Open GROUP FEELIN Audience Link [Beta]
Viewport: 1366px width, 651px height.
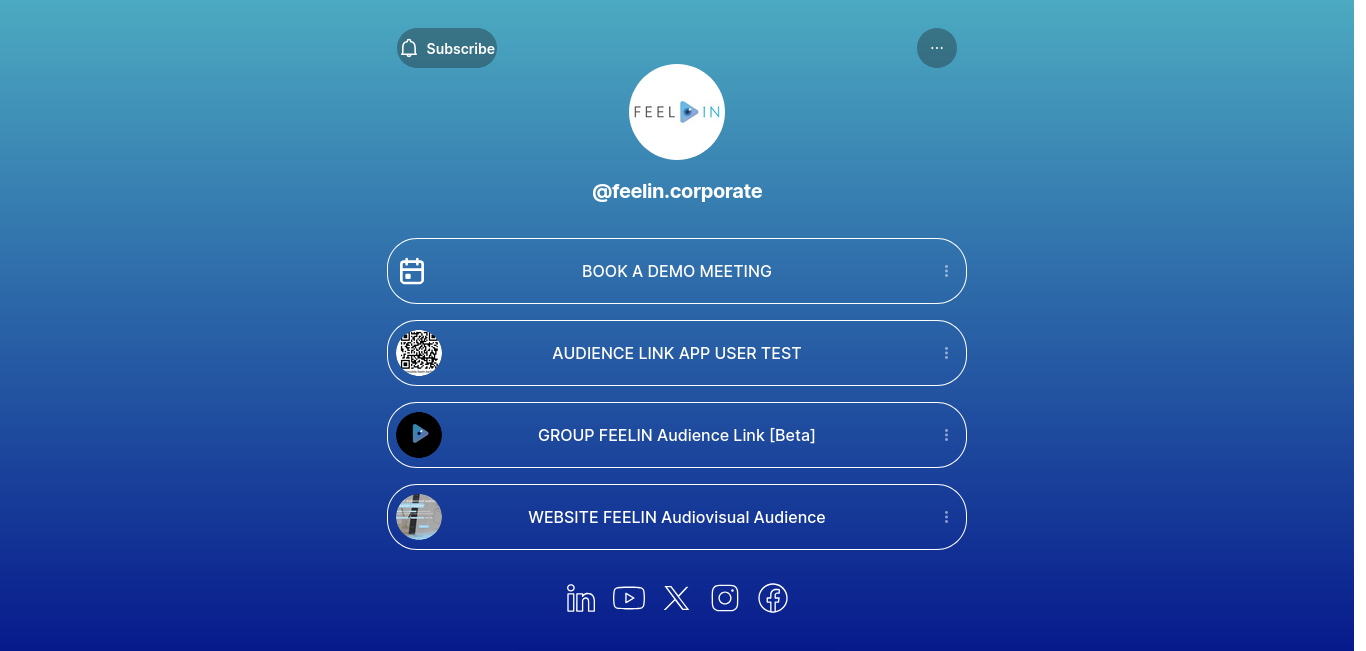tap(676, 435)
